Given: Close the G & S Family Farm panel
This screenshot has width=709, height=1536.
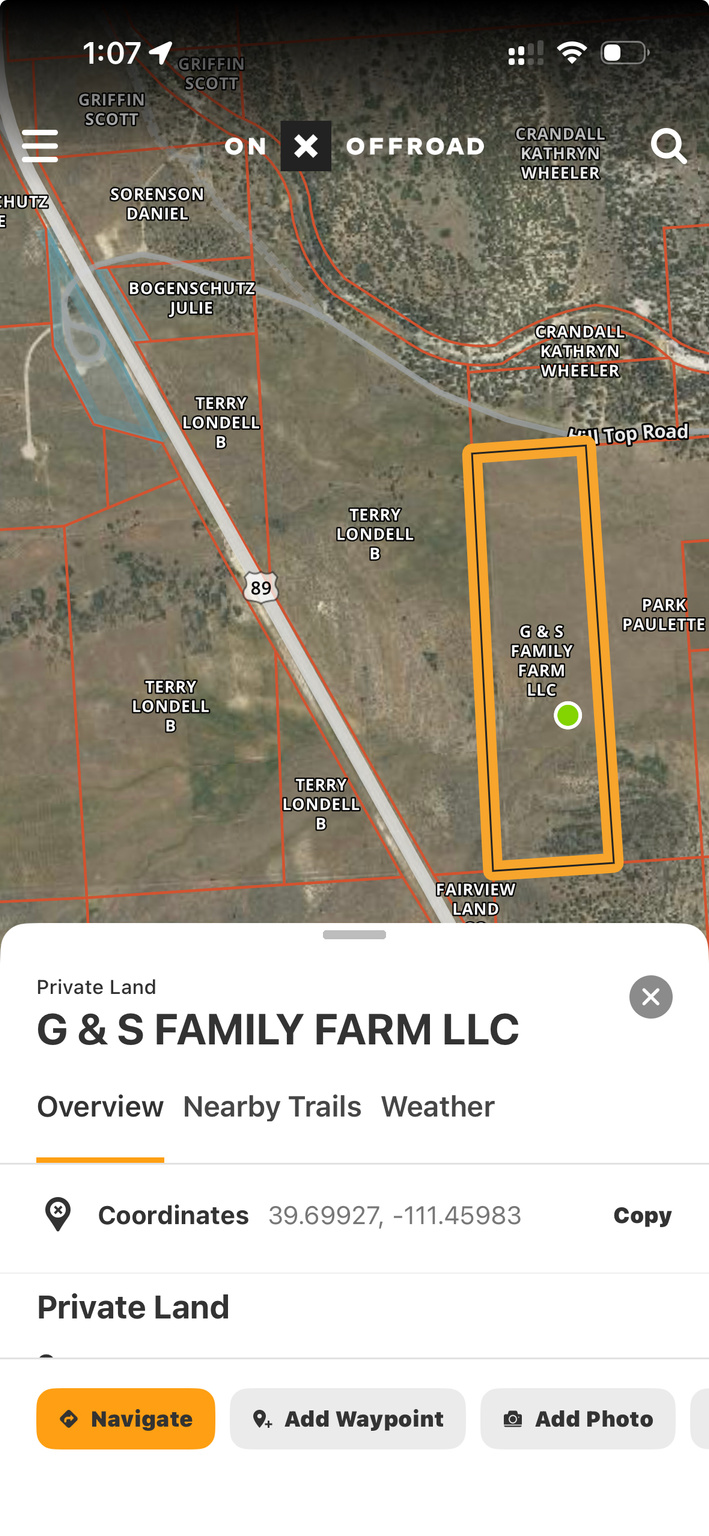Looking at the screenshot, I should click(651, 997).
